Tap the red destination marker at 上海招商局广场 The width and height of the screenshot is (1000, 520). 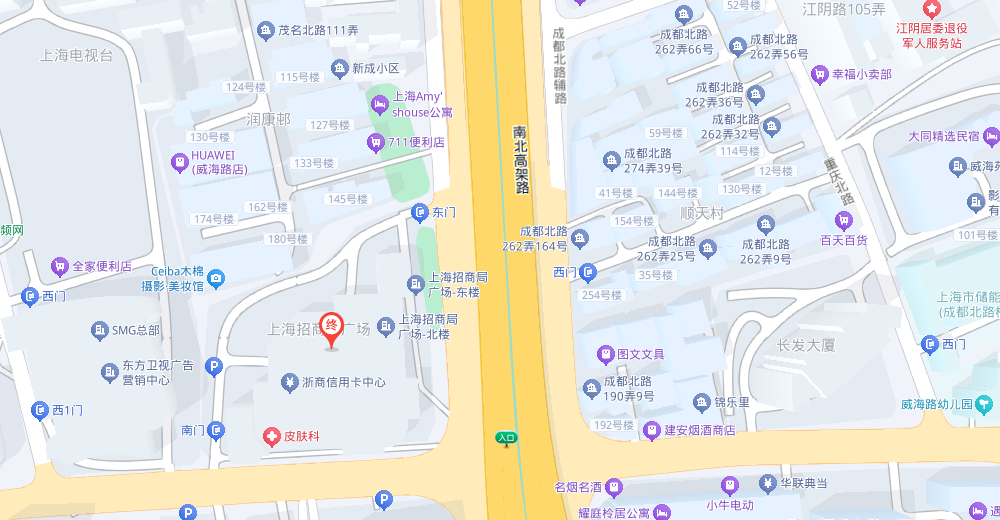click(x=333, y=328)
